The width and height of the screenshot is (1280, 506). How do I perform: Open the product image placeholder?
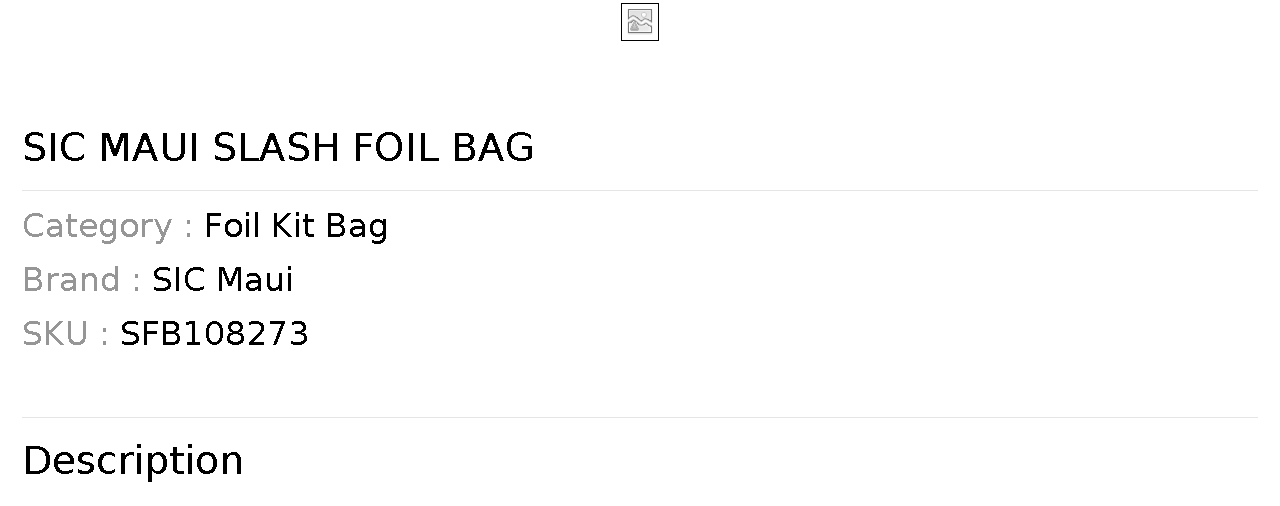pyautogui.click(x=639, y=23)
